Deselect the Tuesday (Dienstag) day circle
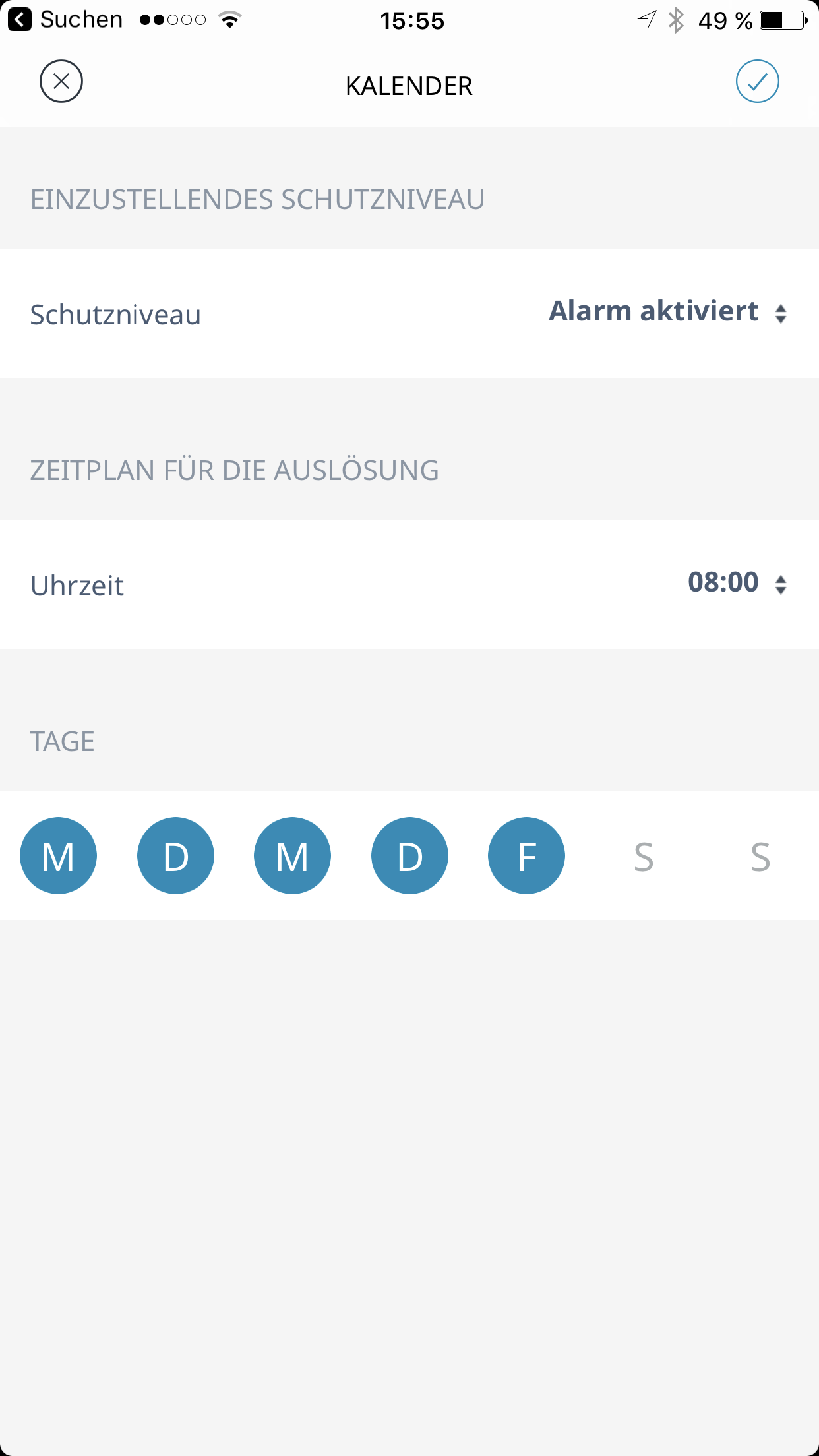819x1456 pixels. click(175, 856)
